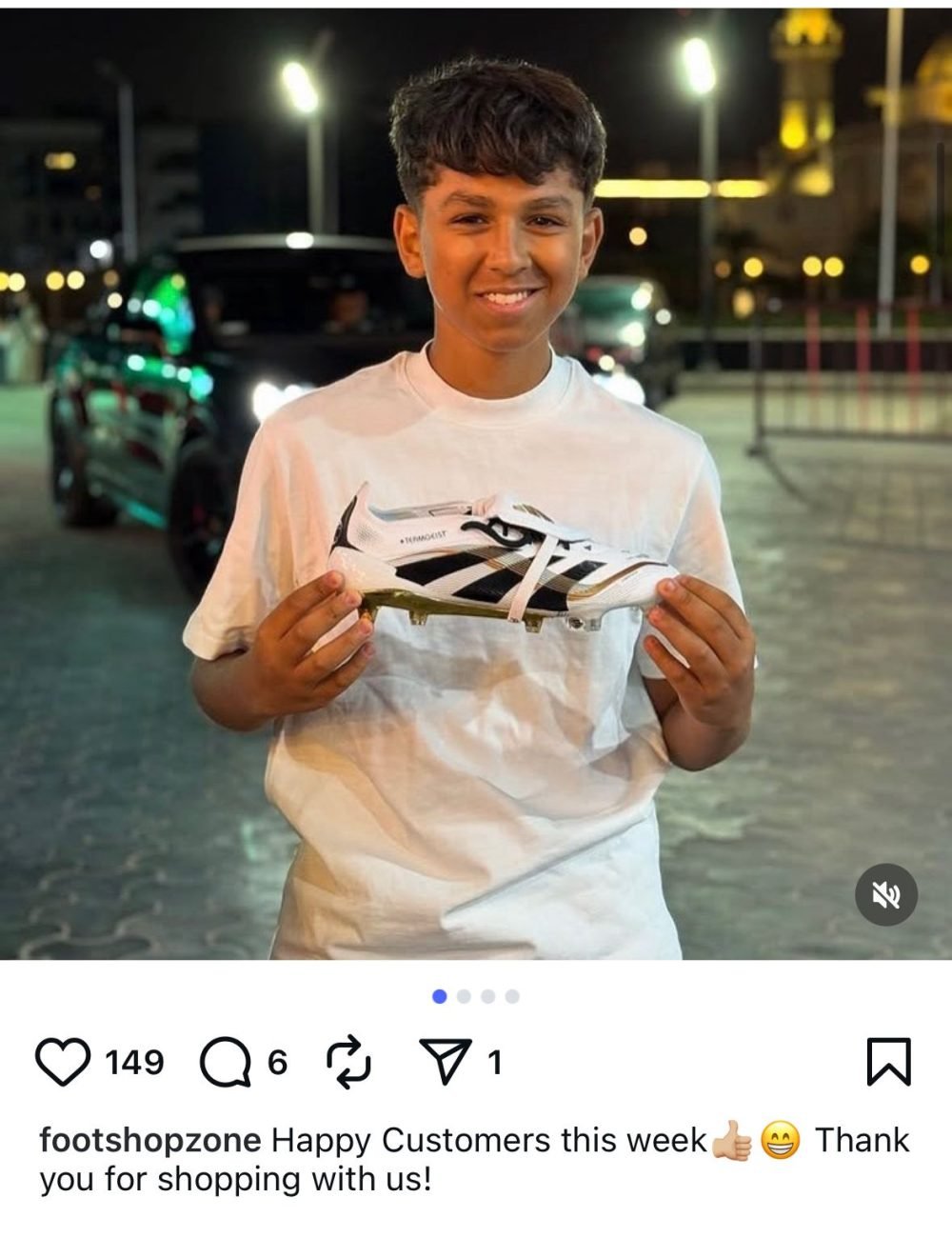Repost the footshopzone post

pos(348,1062)
